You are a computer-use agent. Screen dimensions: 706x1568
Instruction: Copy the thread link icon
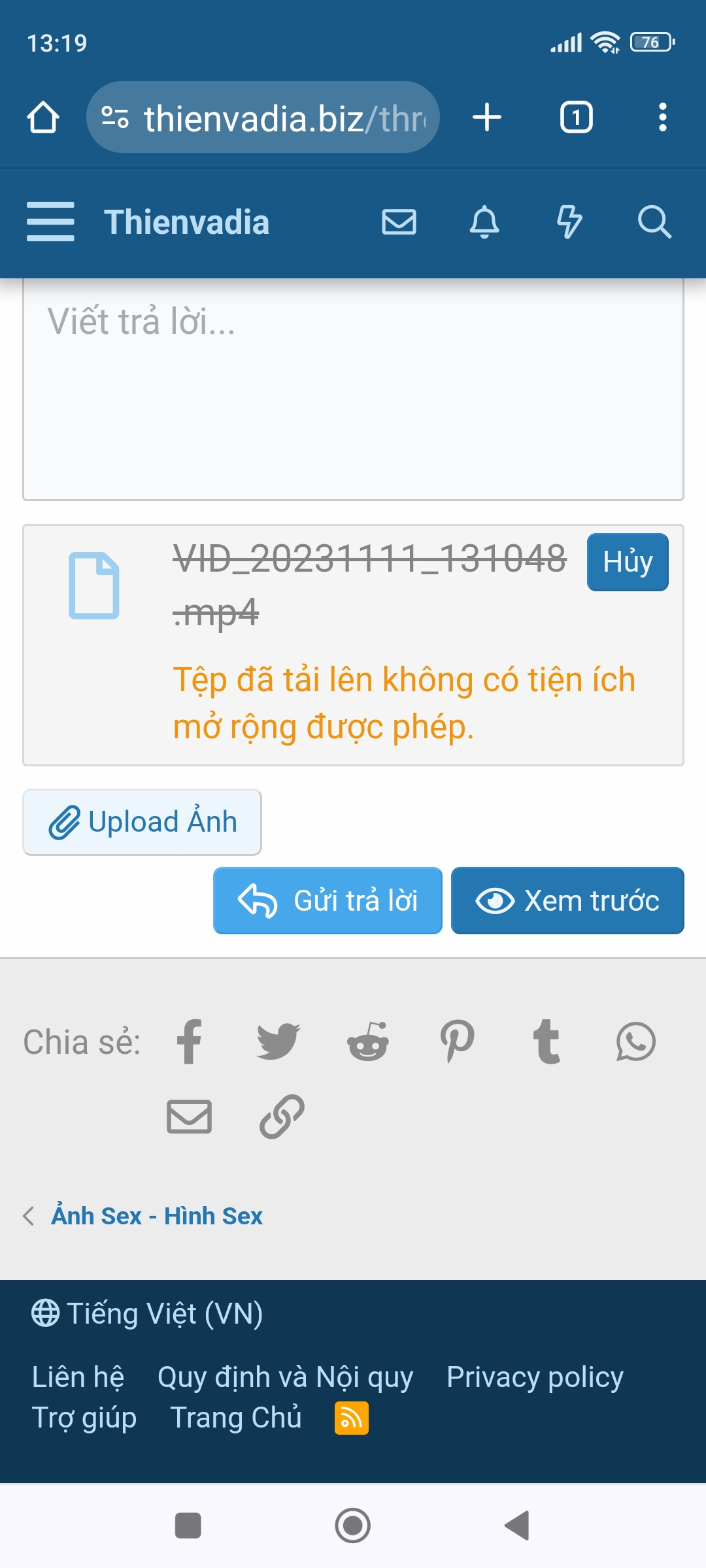click(x=282, y=1117)
